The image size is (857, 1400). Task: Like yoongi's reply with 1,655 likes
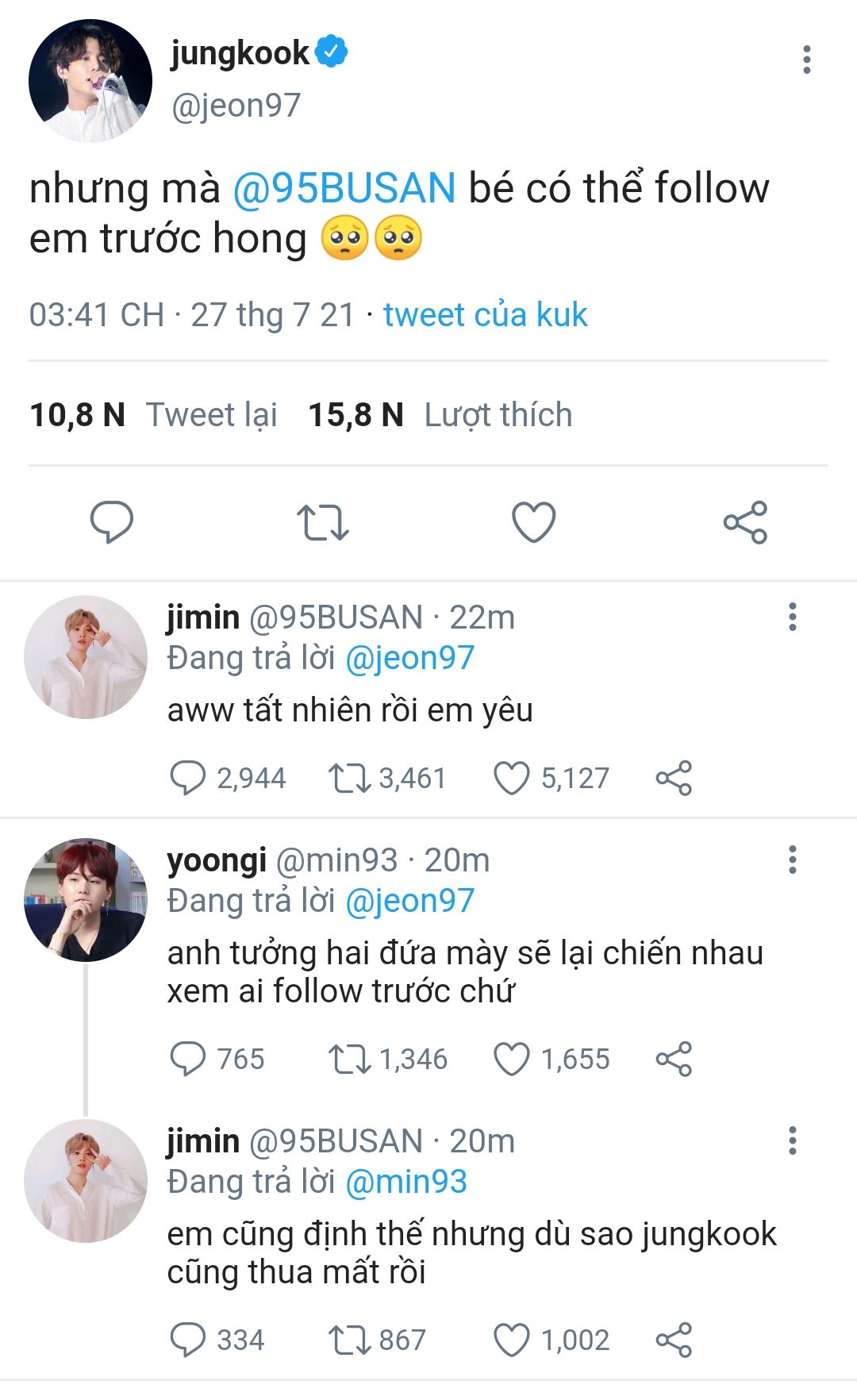(x=512, y=1060)
